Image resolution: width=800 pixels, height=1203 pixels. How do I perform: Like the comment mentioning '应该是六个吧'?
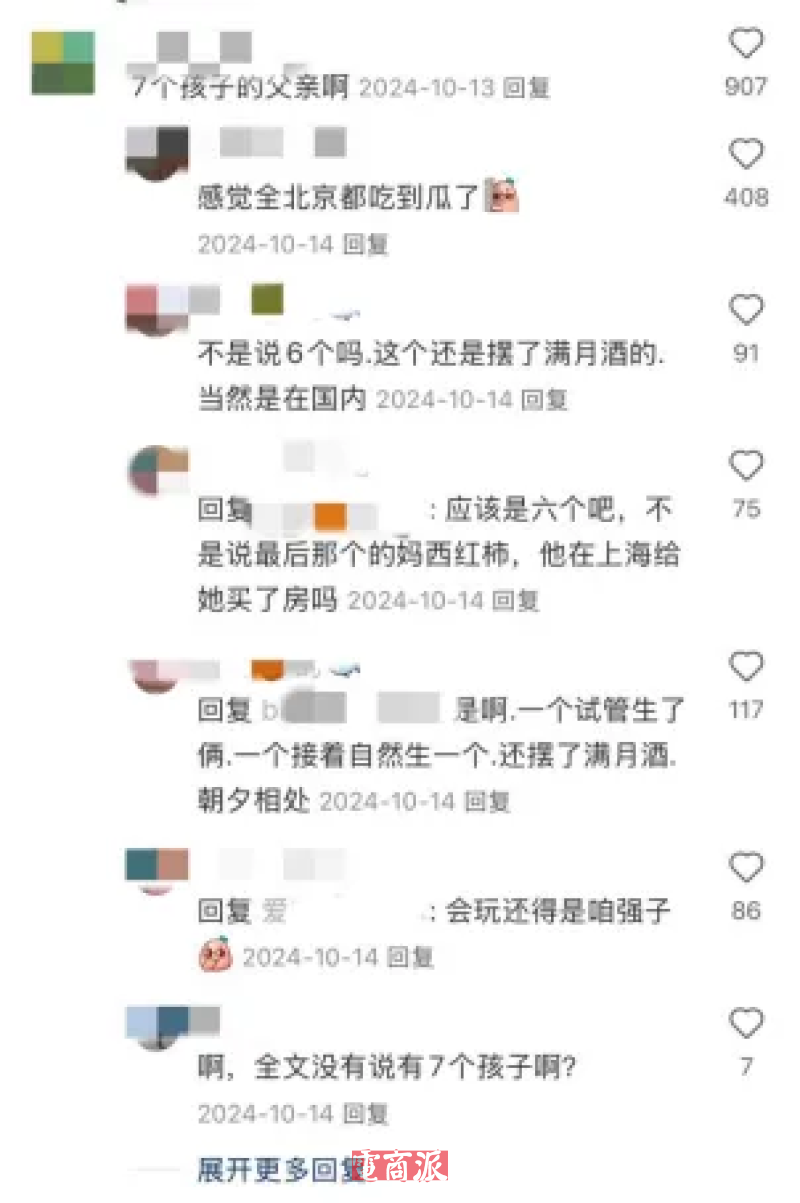pos(746,466)
